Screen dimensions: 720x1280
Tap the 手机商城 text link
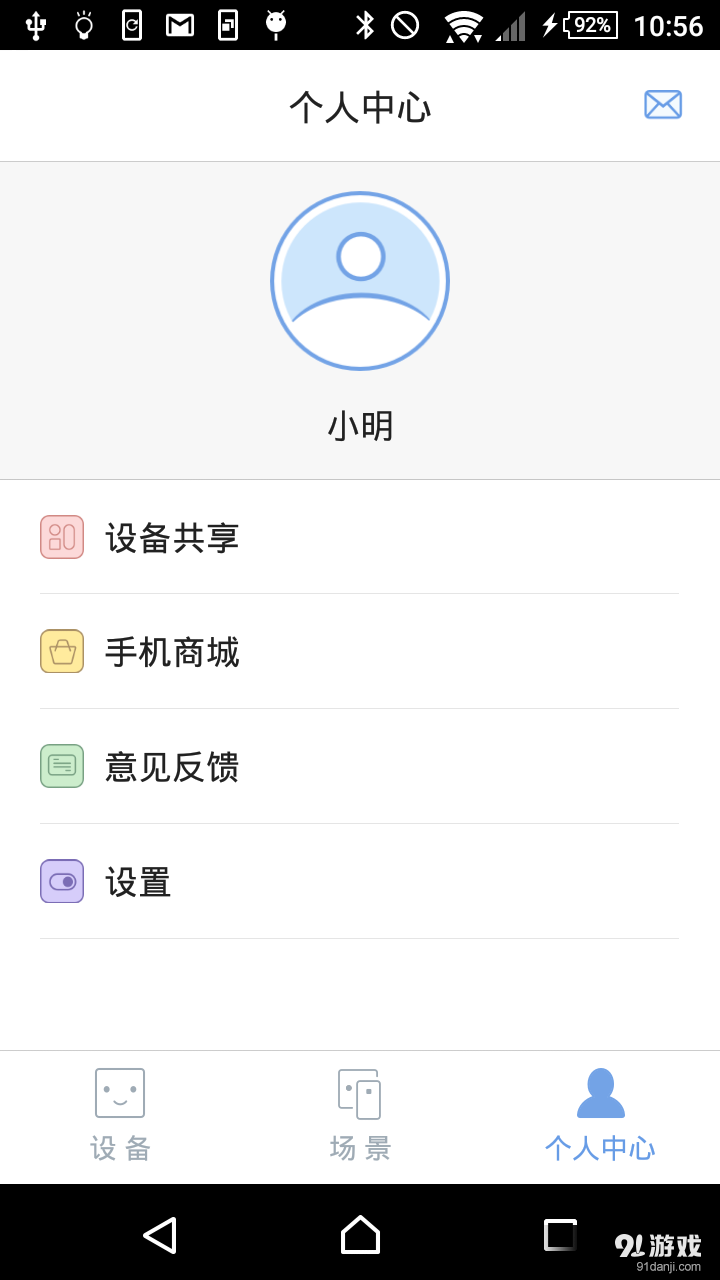click(x=172, y=652)
